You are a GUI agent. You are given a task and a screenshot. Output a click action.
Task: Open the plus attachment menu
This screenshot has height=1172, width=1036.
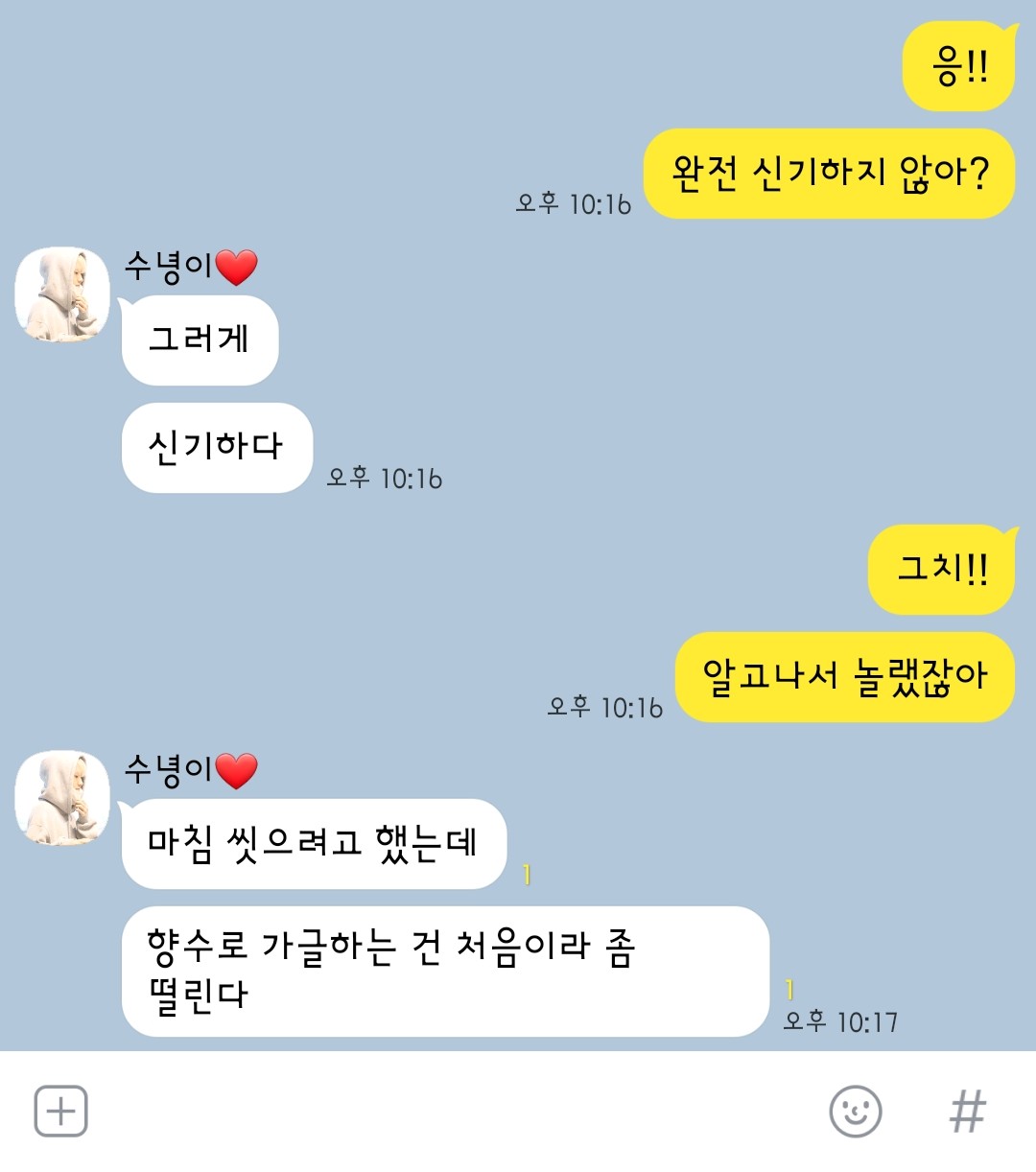pyautogui.click(x=61, y=1112)
